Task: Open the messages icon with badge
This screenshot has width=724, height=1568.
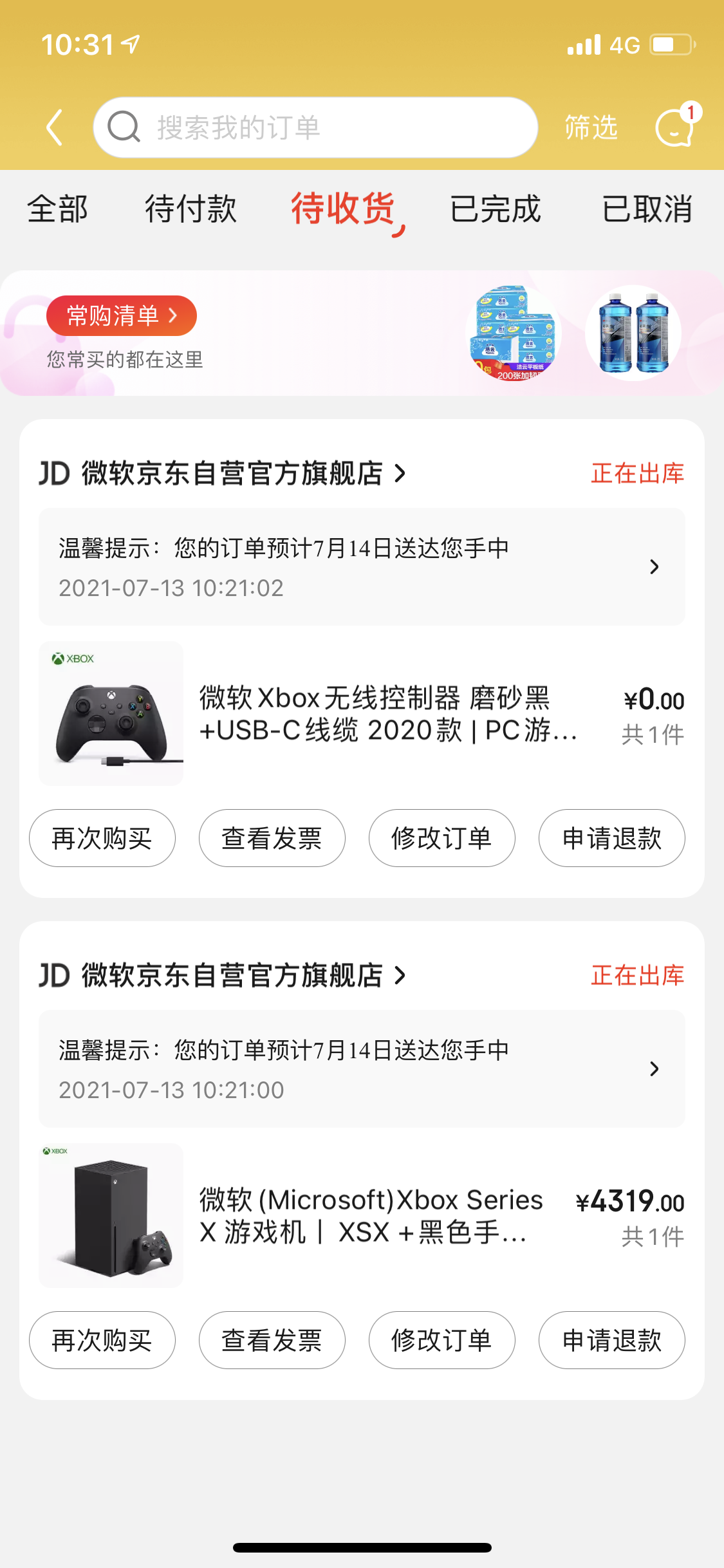Action: [x=674, y=127]
